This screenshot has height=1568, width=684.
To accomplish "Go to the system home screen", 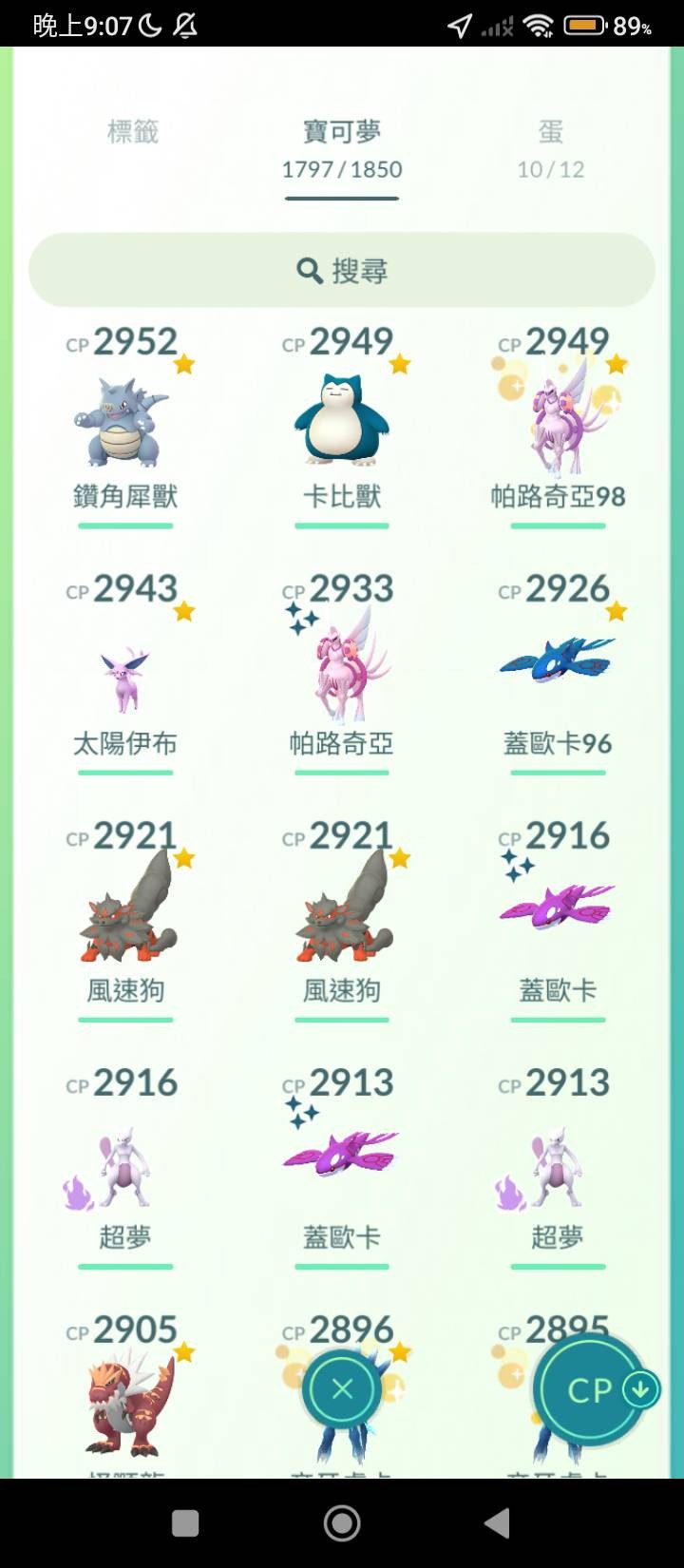I will (342, 1523).
